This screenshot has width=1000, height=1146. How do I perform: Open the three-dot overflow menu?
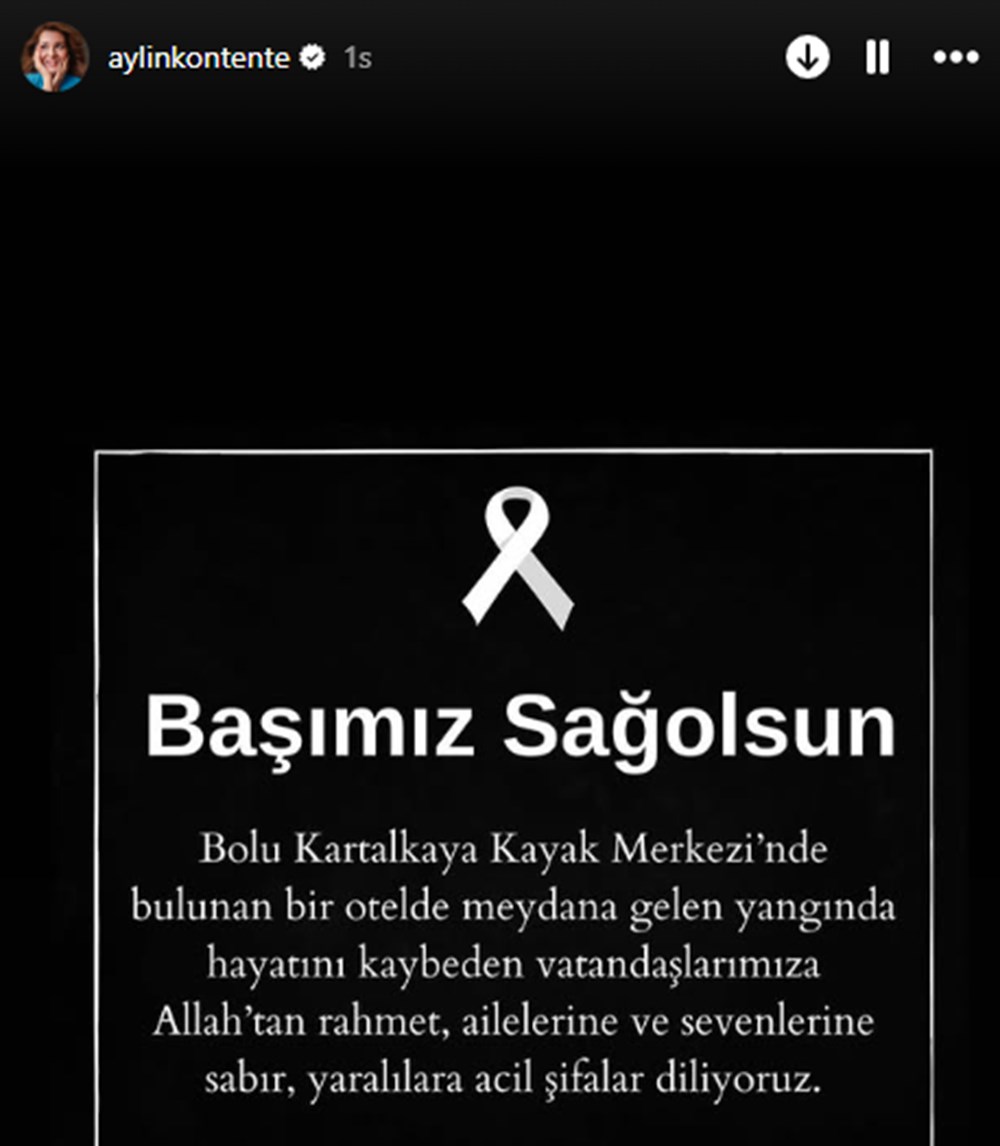click(x=955, y=58)
